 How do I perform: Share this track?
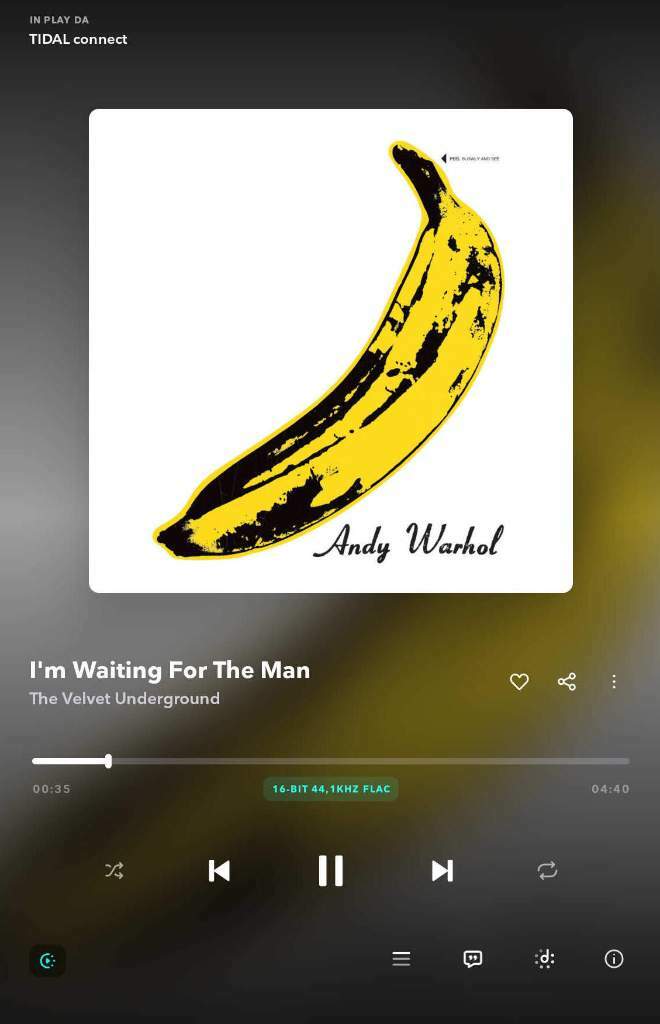567,682
